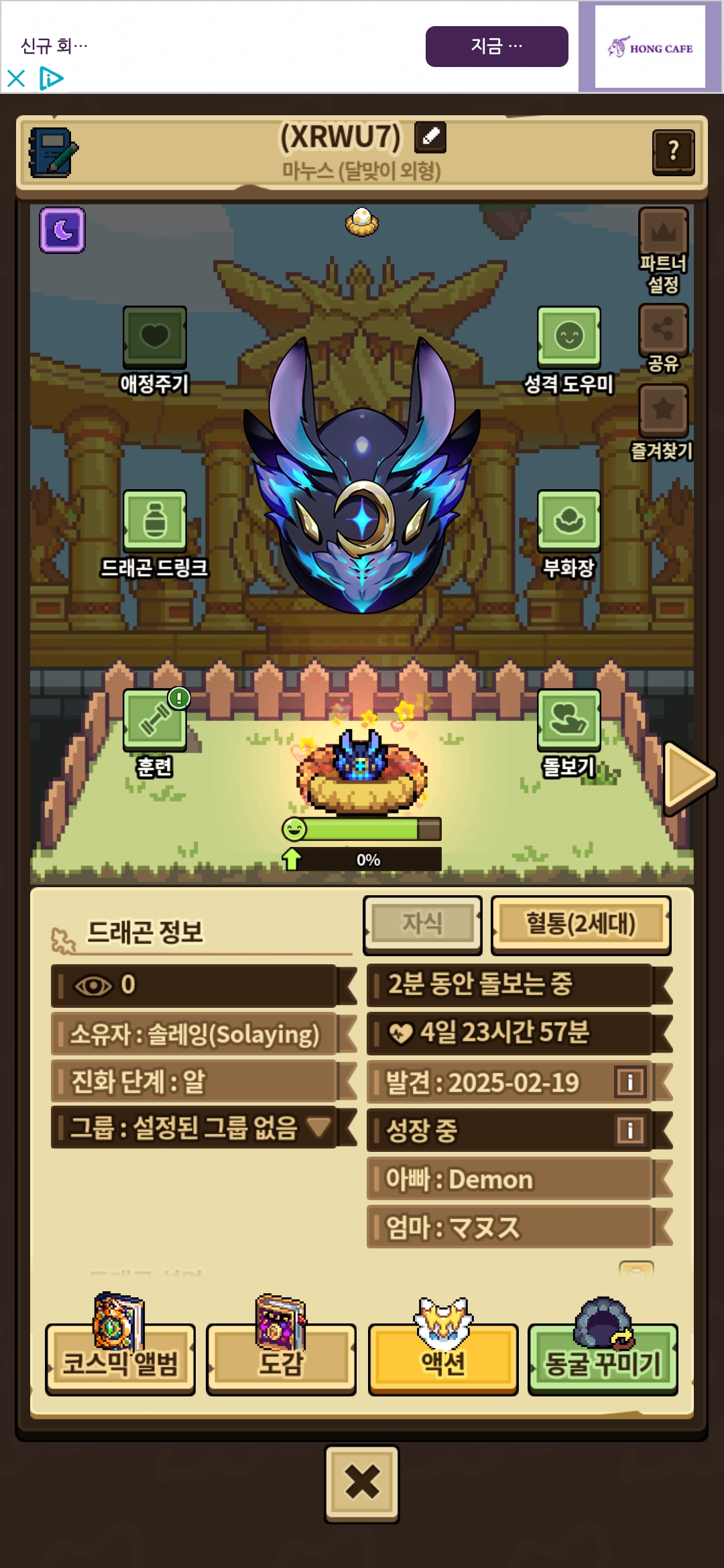
Task: View 혈통(2세대) lineage
Action: (x=581, y=924)
